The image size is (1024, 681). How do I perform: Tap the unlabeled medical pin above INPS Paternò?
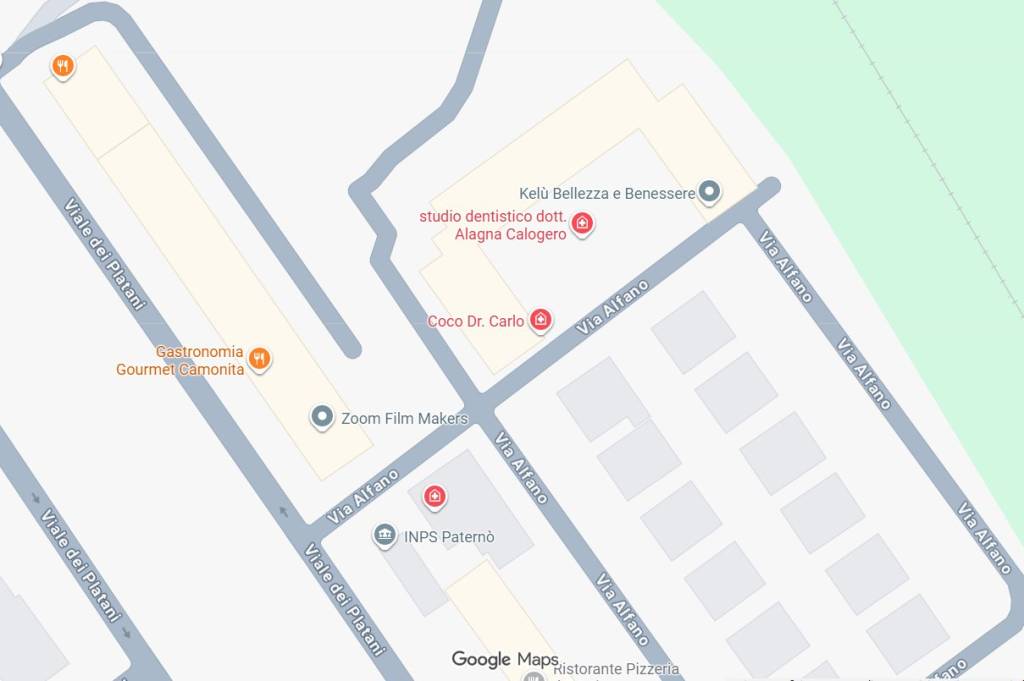tap(435, 495)
